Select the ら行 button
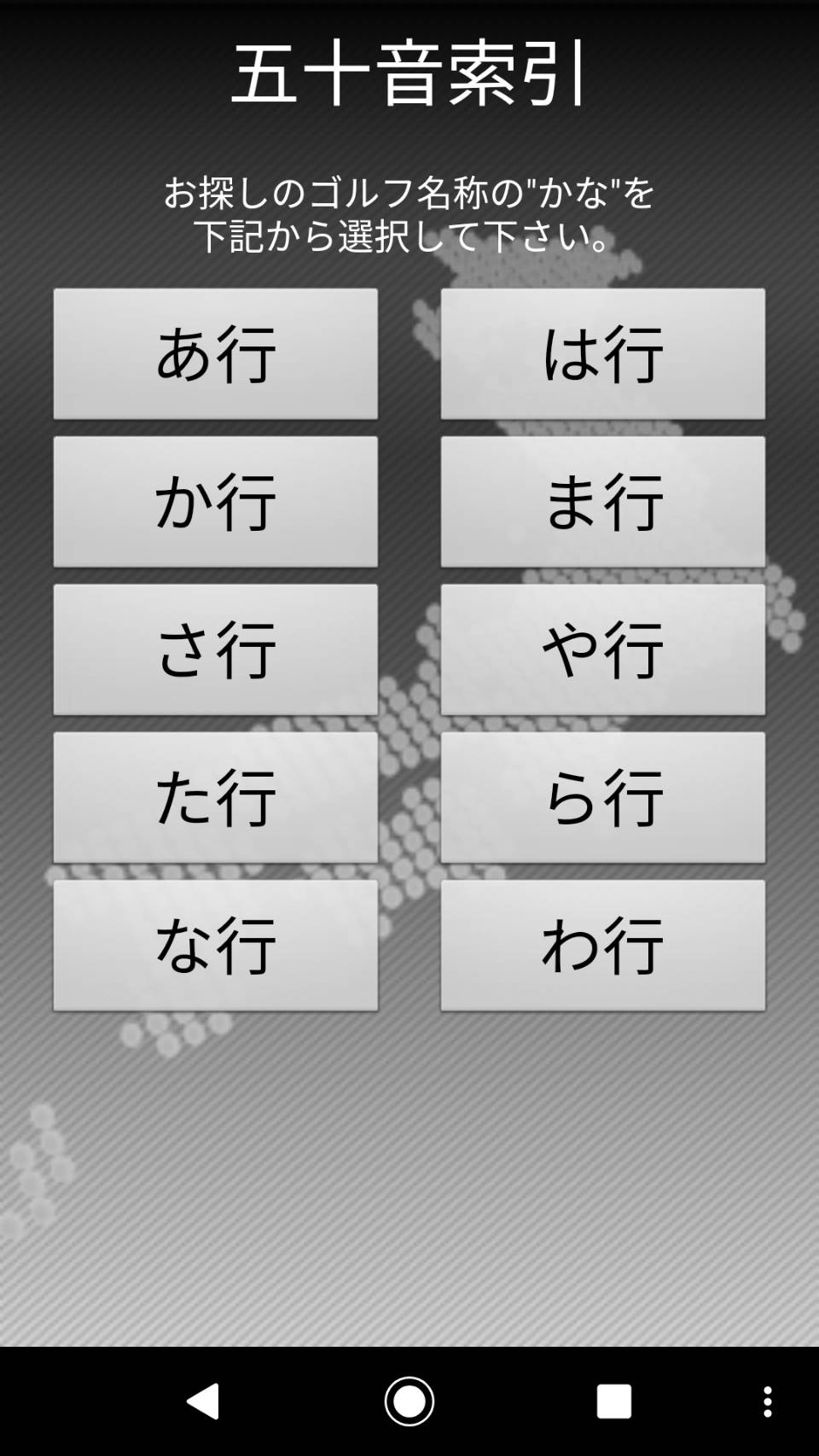Image resolution: width=819 pixels, height=1456 pixels. tap(602, 796)
